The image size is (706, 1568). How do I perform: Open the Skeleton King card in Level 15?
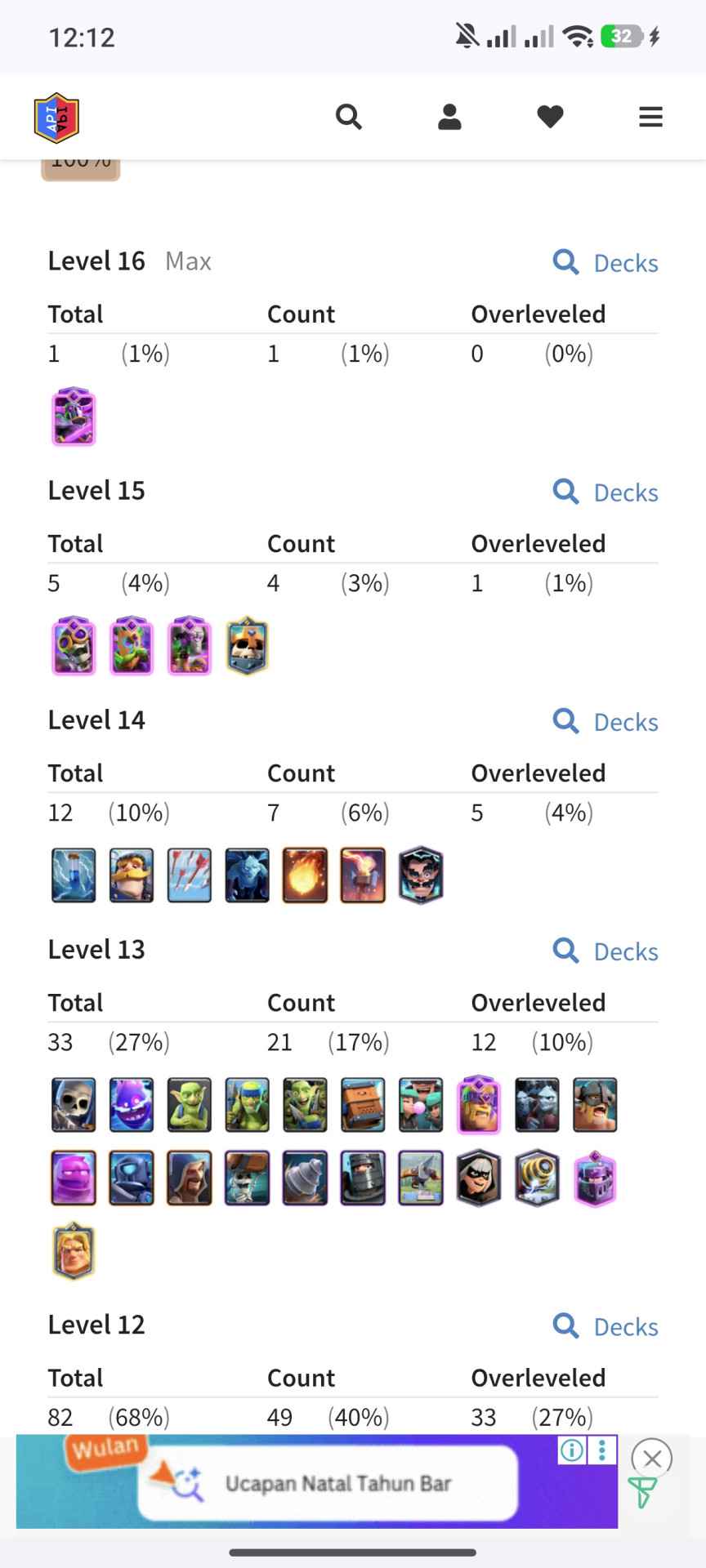pyautogui.click(x=247, y=646)
